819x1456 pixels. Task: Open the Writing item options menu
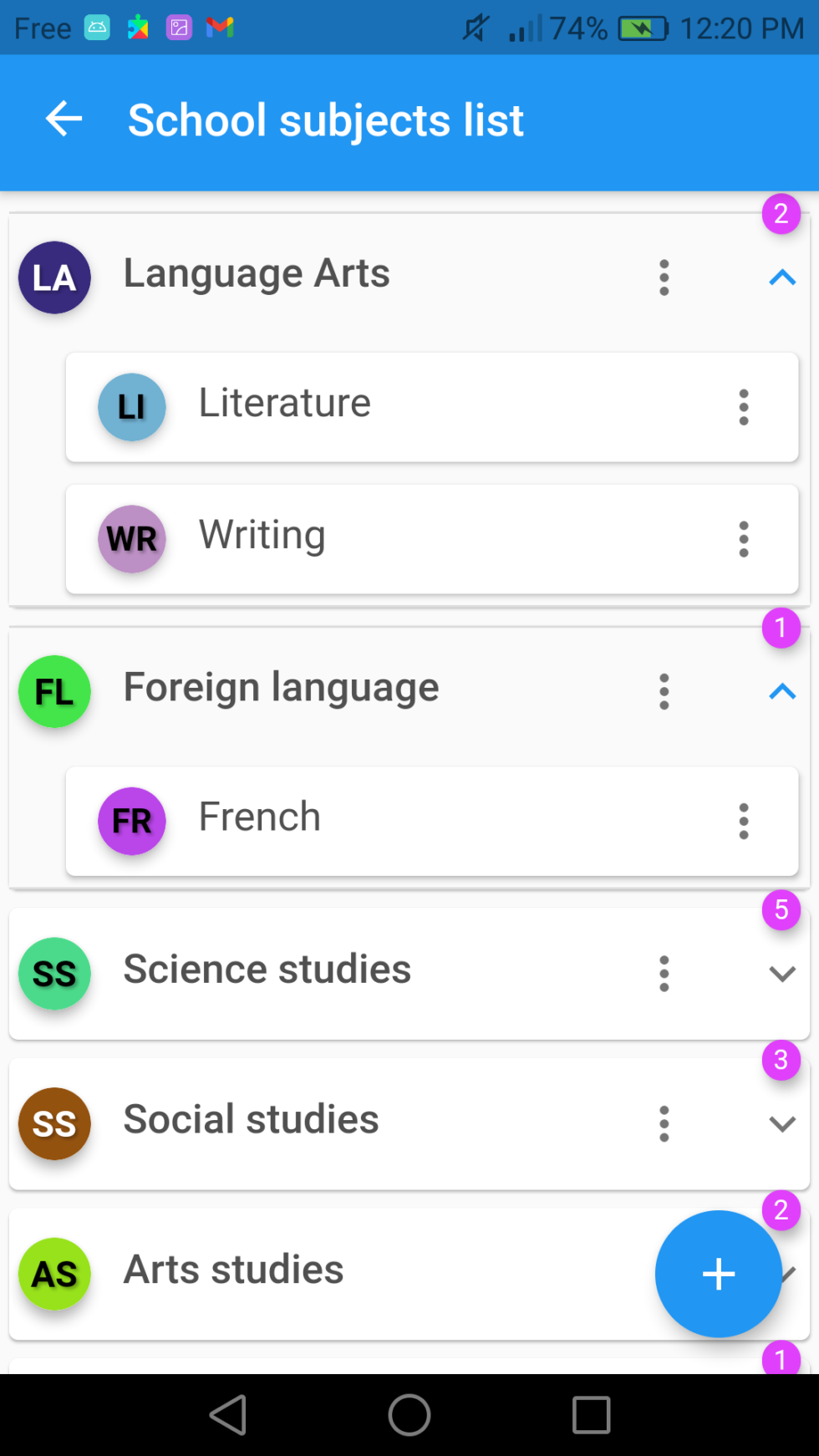point(743,539)
